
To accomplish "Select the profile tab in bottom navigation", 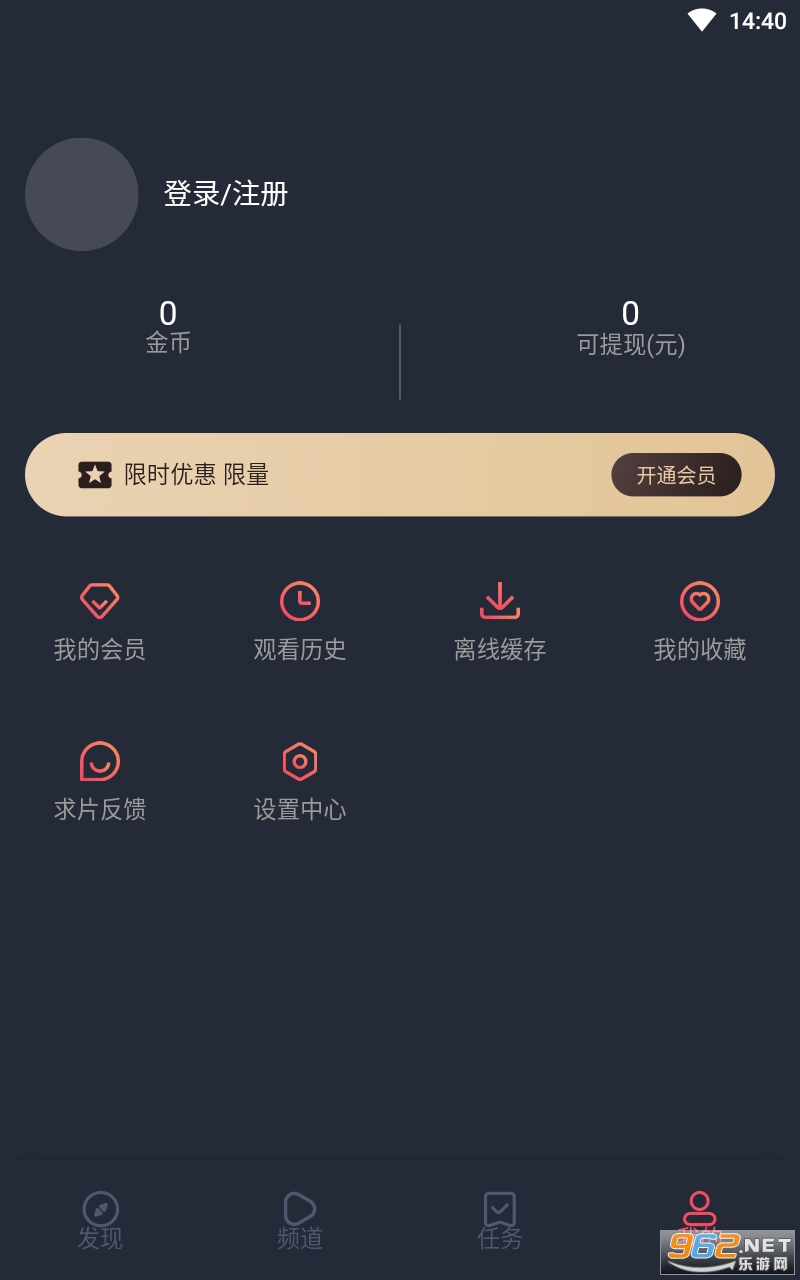I will (699, 1212).
